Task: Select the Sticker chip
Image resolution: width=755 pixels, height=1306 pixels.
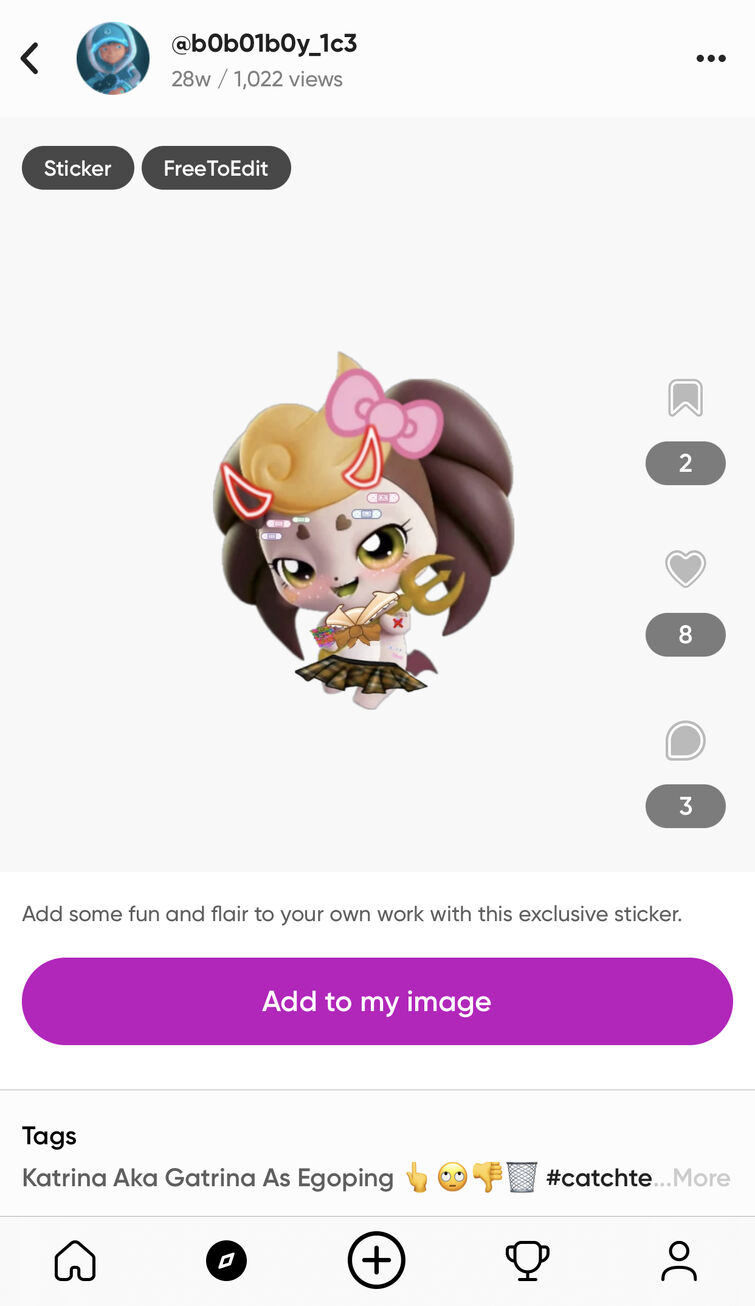Action: point(77,168)
